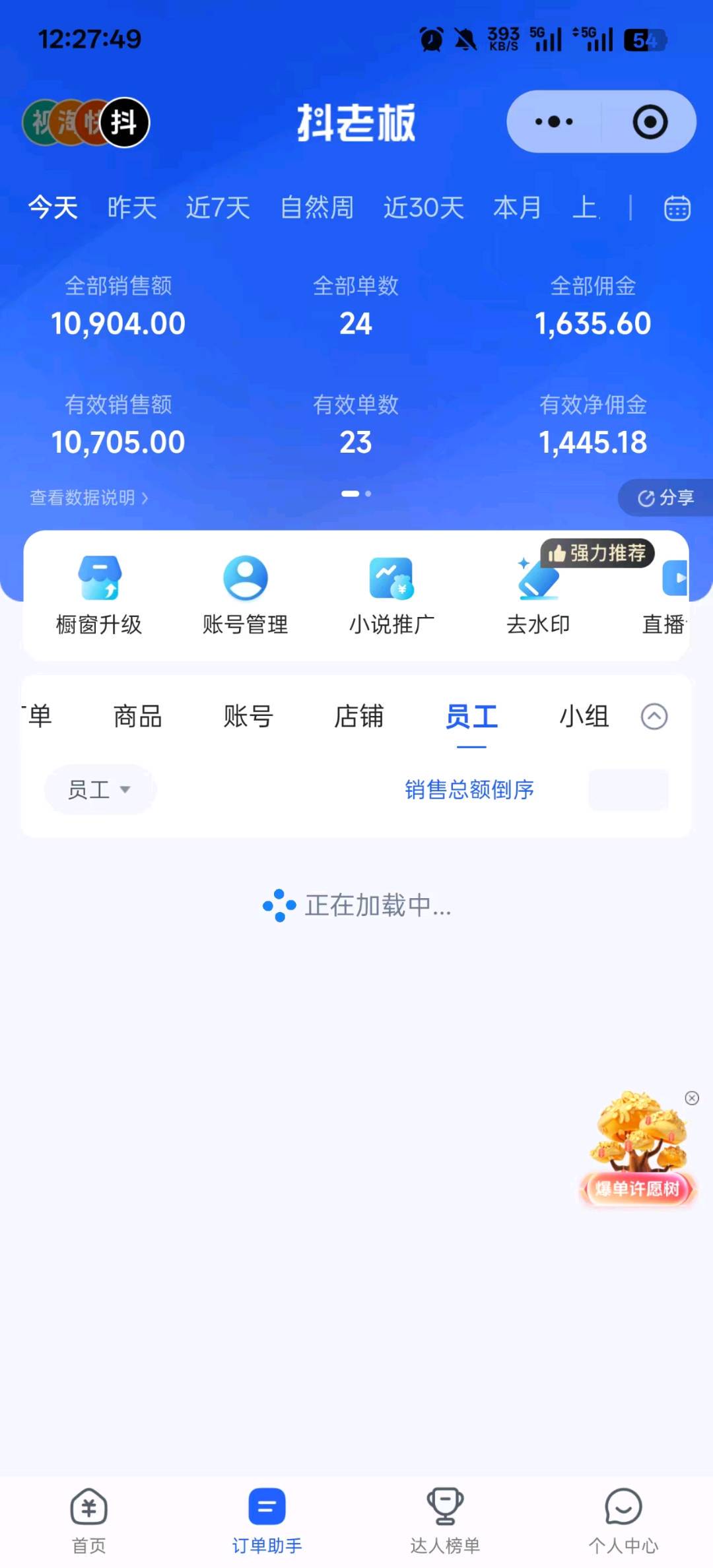Open the mini program more-options menu

pyautogui.click(x=554, y=122)
